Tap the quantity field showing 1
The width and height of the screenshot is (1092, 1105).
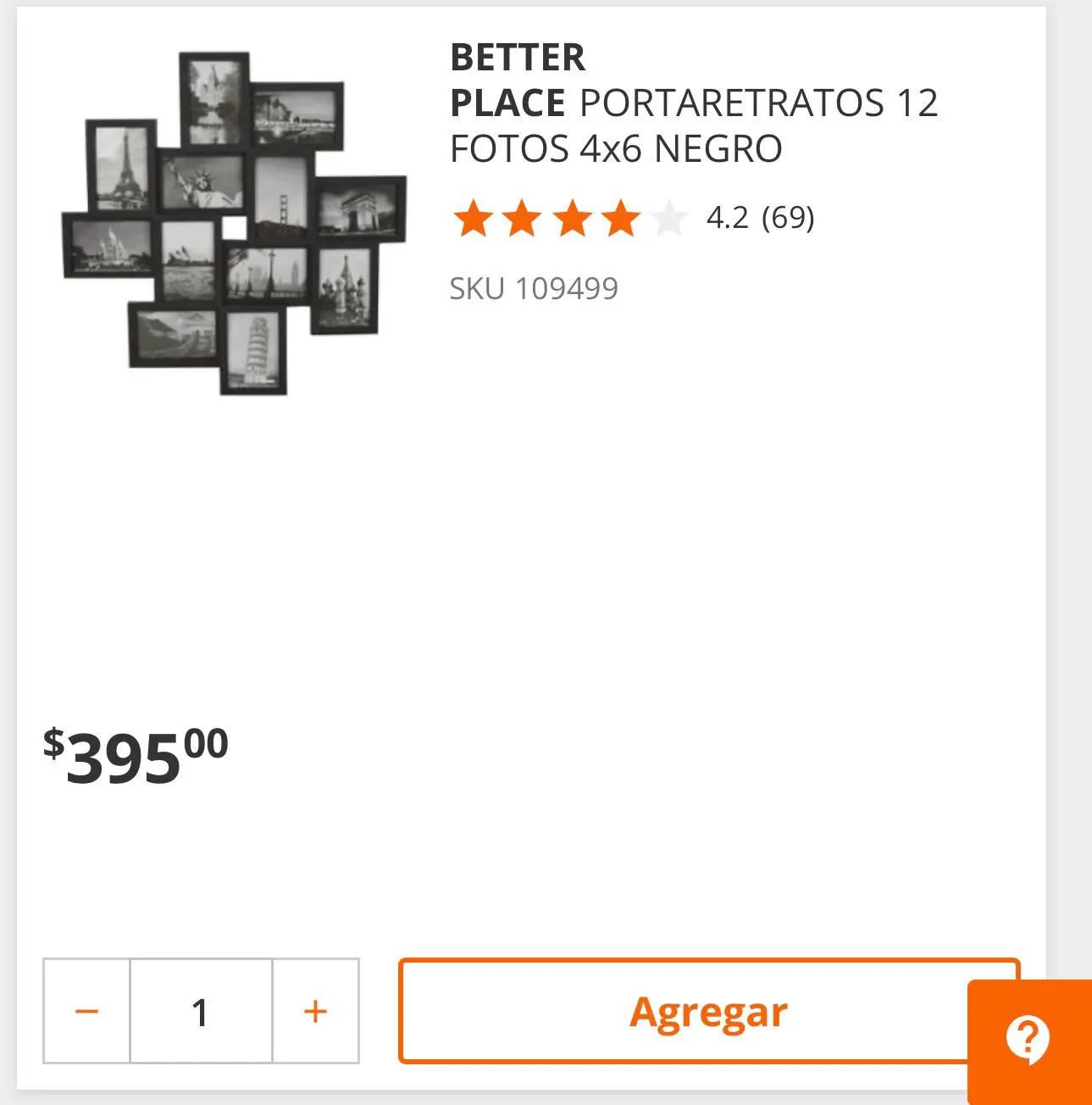point(201,1011)
